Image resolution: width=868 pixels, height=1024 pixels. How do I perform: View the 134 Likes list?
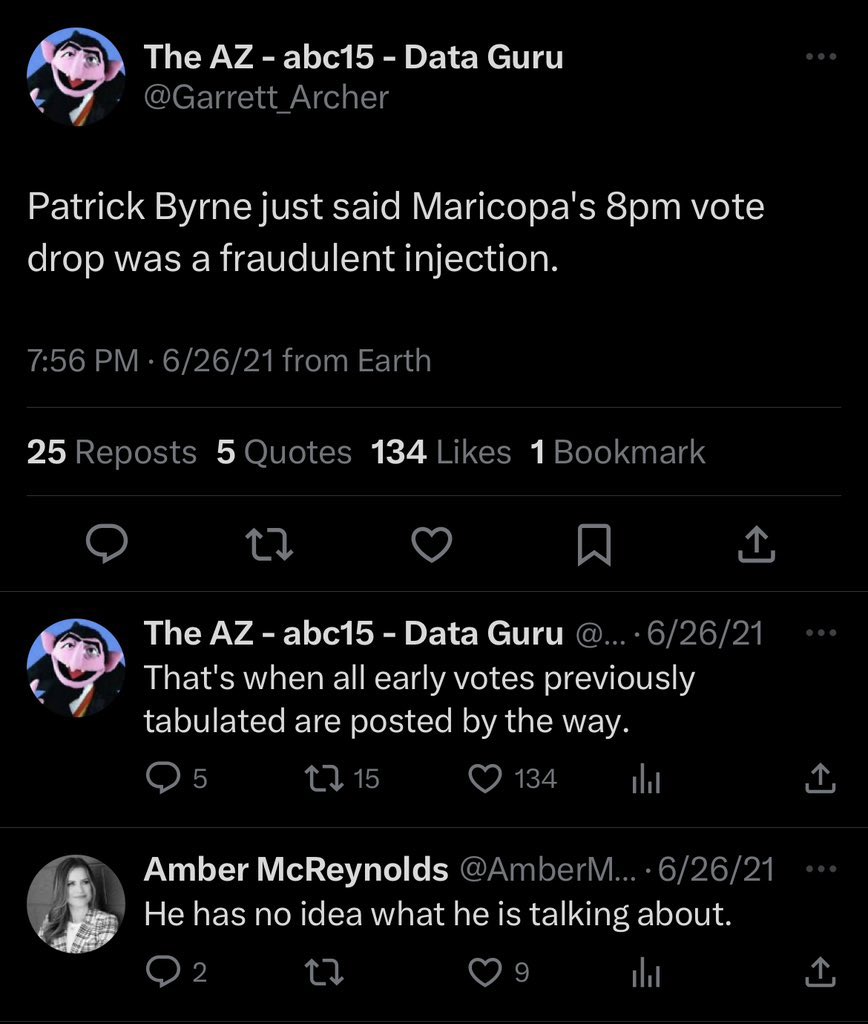[441, 452]
